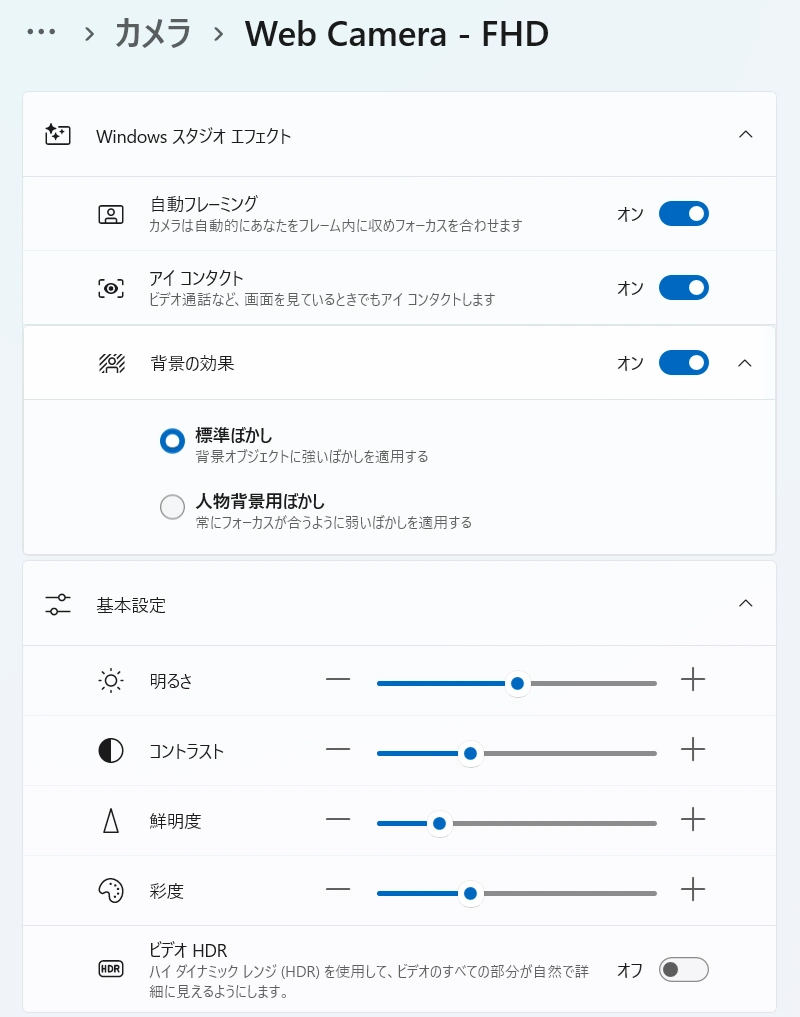Image resolution: width=800 pixels, height=1017 pixels.
Task: Click the 彩度 palette icon
Action: point(112,891)
